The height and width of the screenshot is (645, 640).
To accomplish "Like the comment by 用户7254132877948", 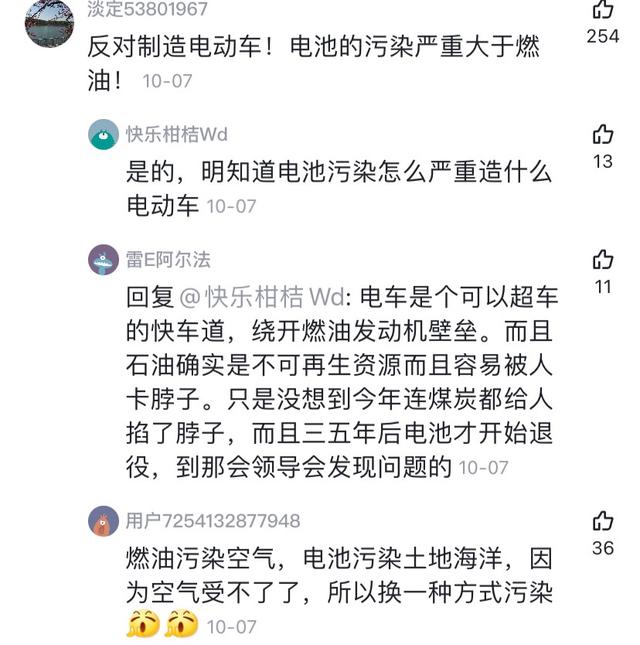I will coord(602,521).
